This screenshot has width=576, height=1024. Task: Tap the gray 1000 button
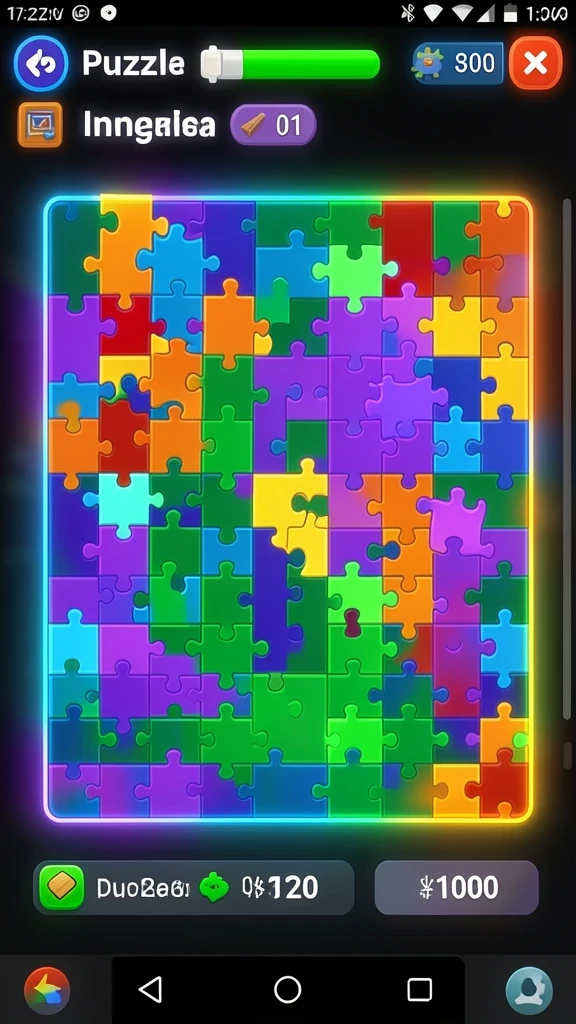(x=456, y=887)
